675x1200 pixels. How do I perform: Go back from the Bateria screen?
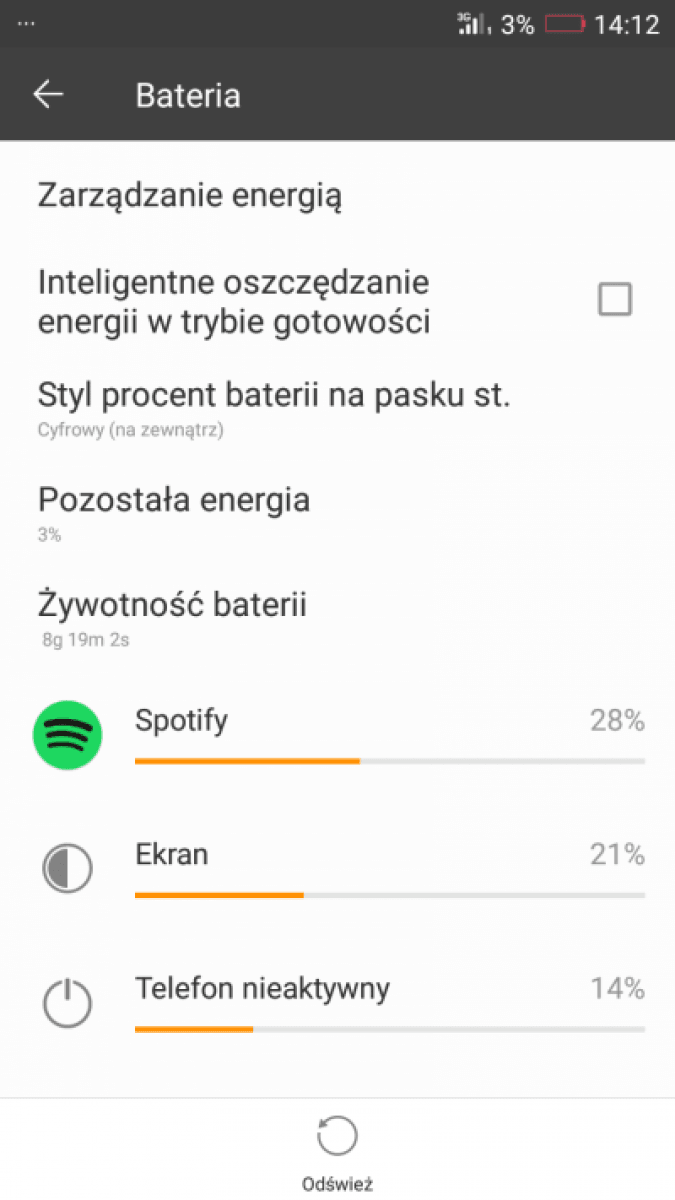tap(48, 95)
